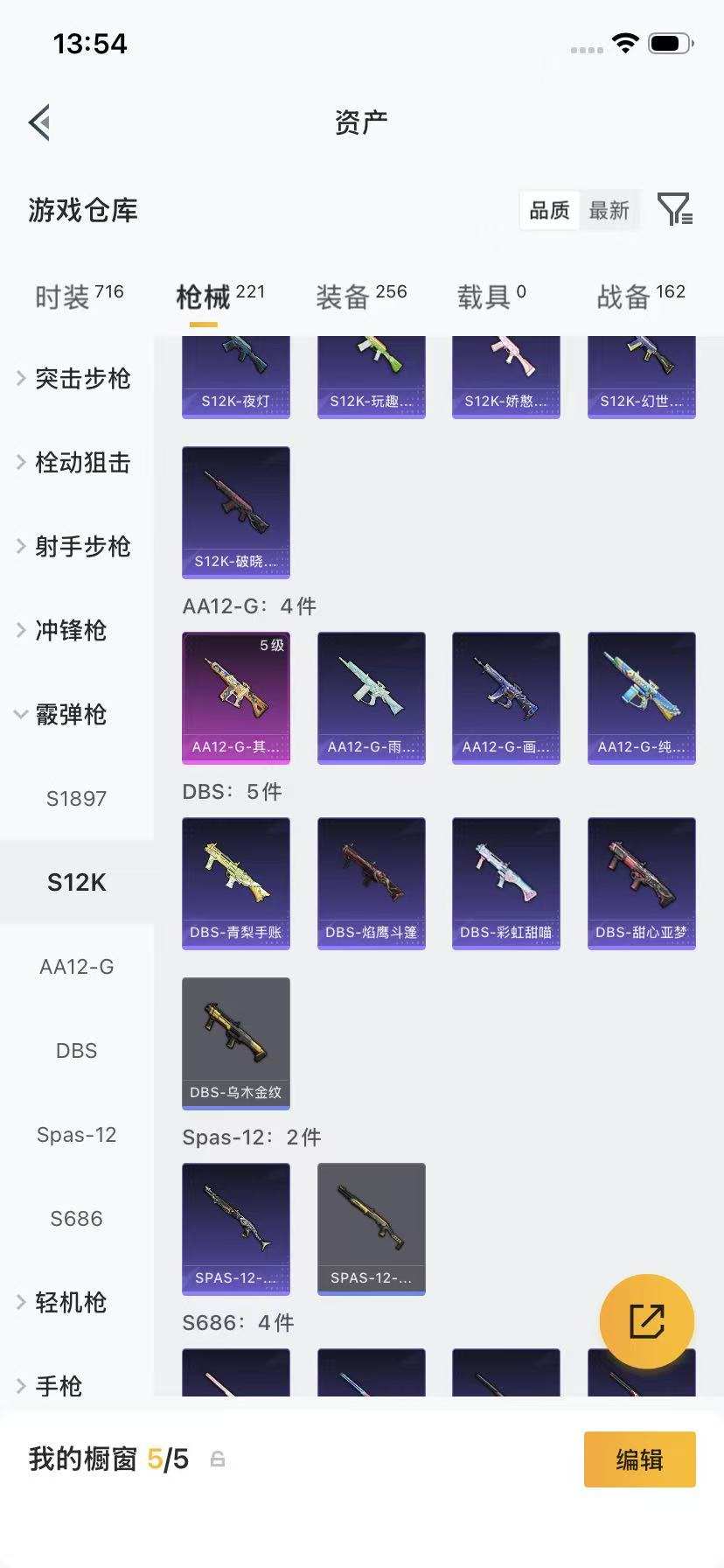Open the 载具 tab
Image resolution: width=724 pixels, height=1568 pixels.
pyautogui.click(x=491, y=297)
